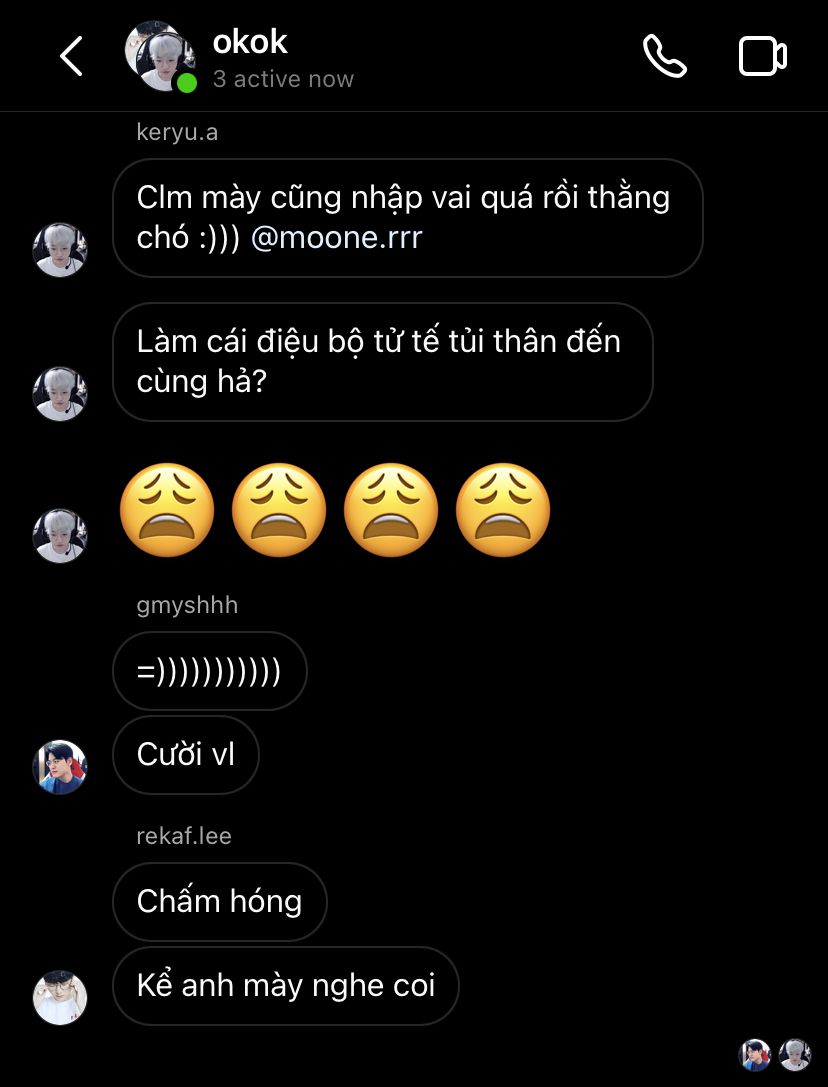Open gmyshhh's avatar next to Cười vl
Viewport: 828px width, 1087px height.
60,767
